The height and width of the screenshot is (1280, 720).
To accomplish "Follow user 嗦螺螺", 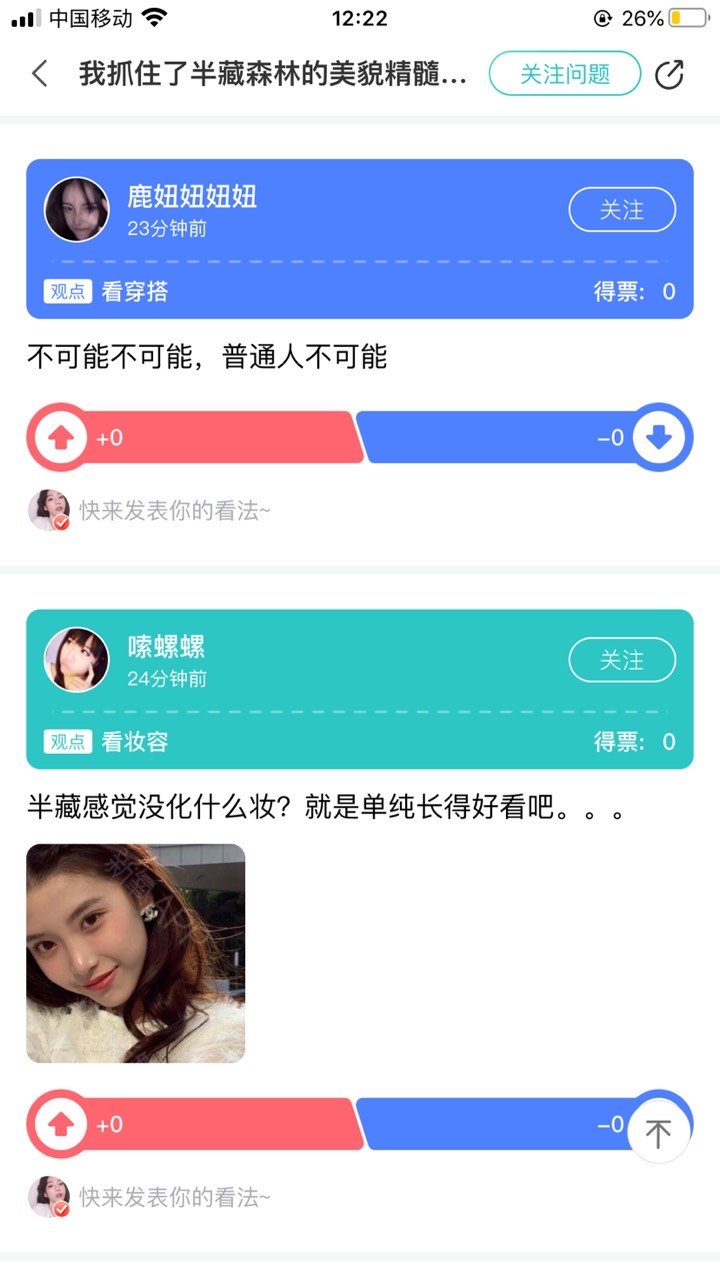I will point(622,660).
